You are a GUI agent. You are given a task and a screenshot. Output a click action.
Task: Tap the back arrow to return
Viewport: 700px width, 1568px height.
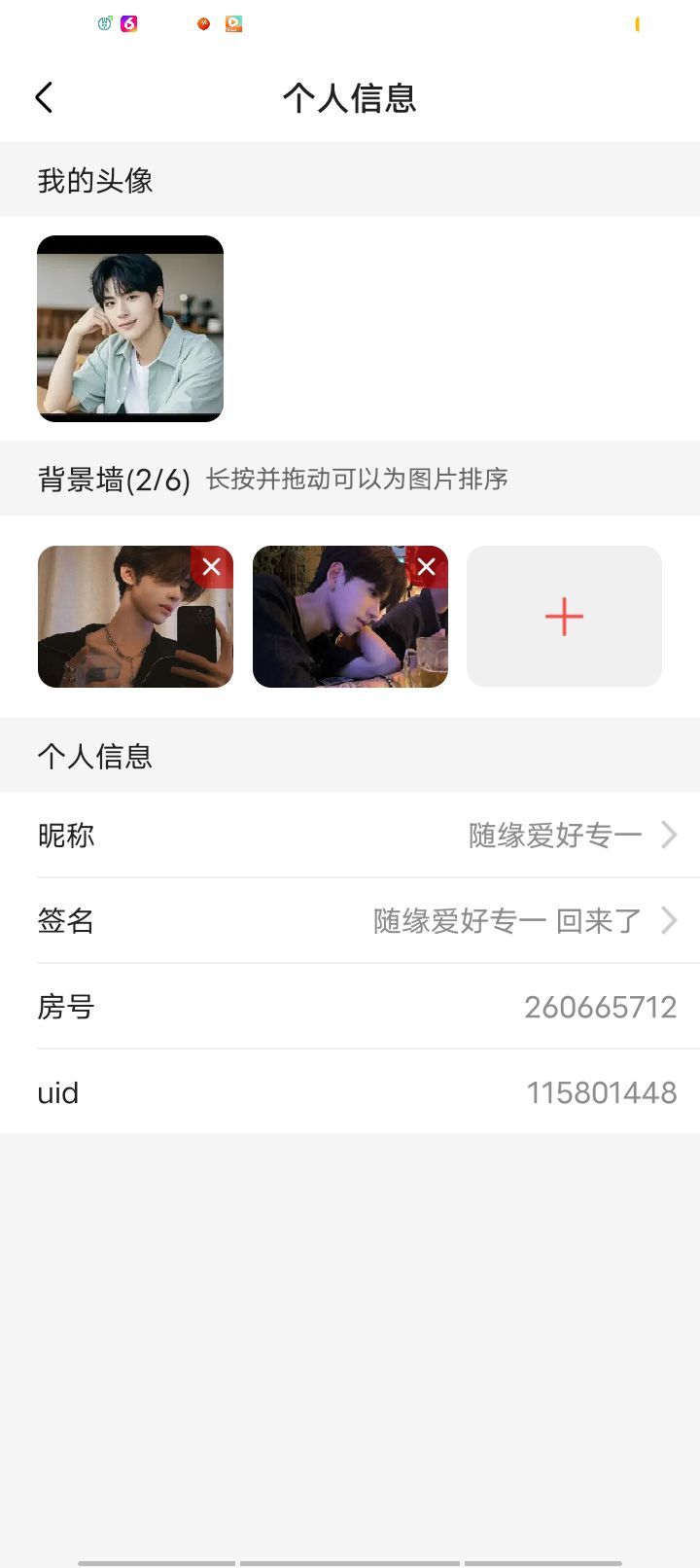[x=43, y=97]
